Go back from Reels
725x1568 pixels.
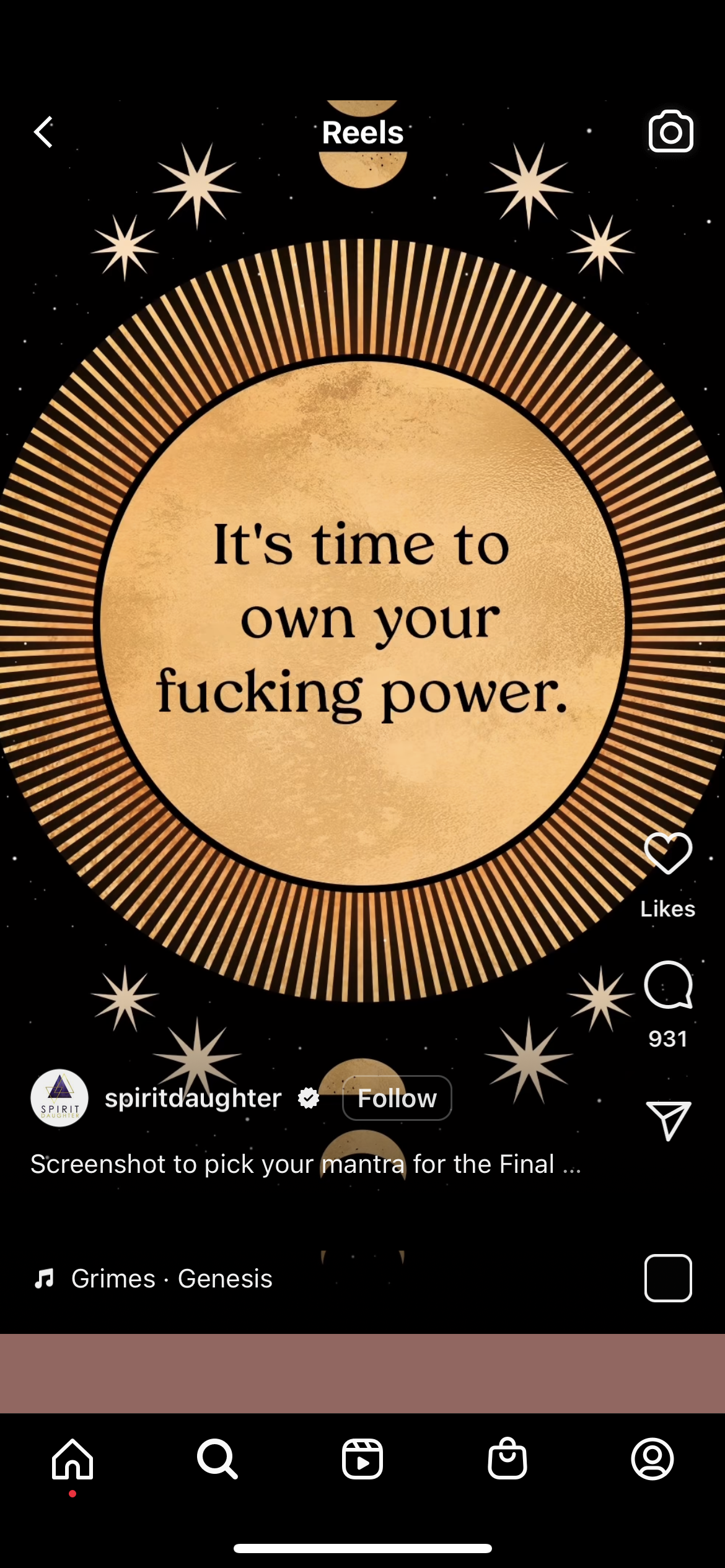[43, 132]
